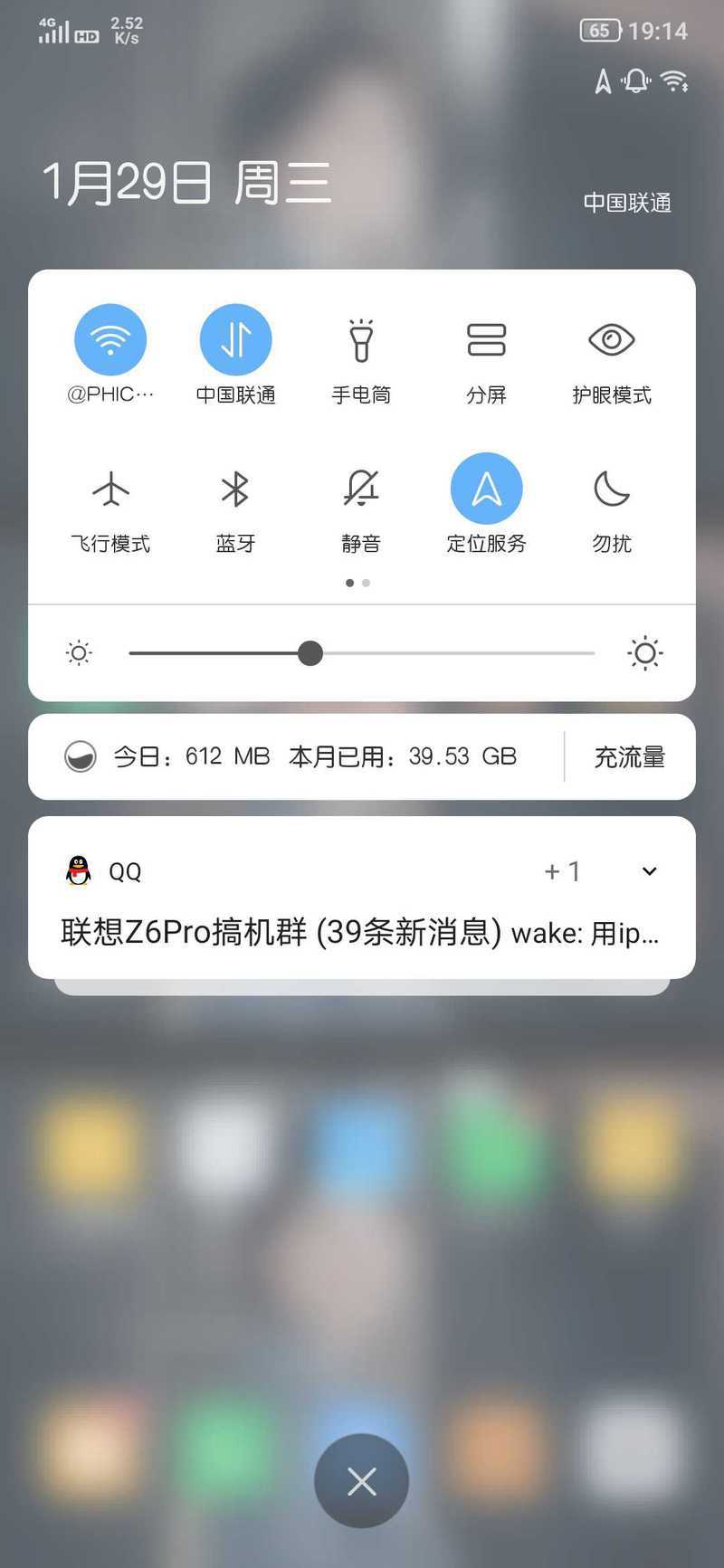Tap the brightness slider track

tap(452, 653)
